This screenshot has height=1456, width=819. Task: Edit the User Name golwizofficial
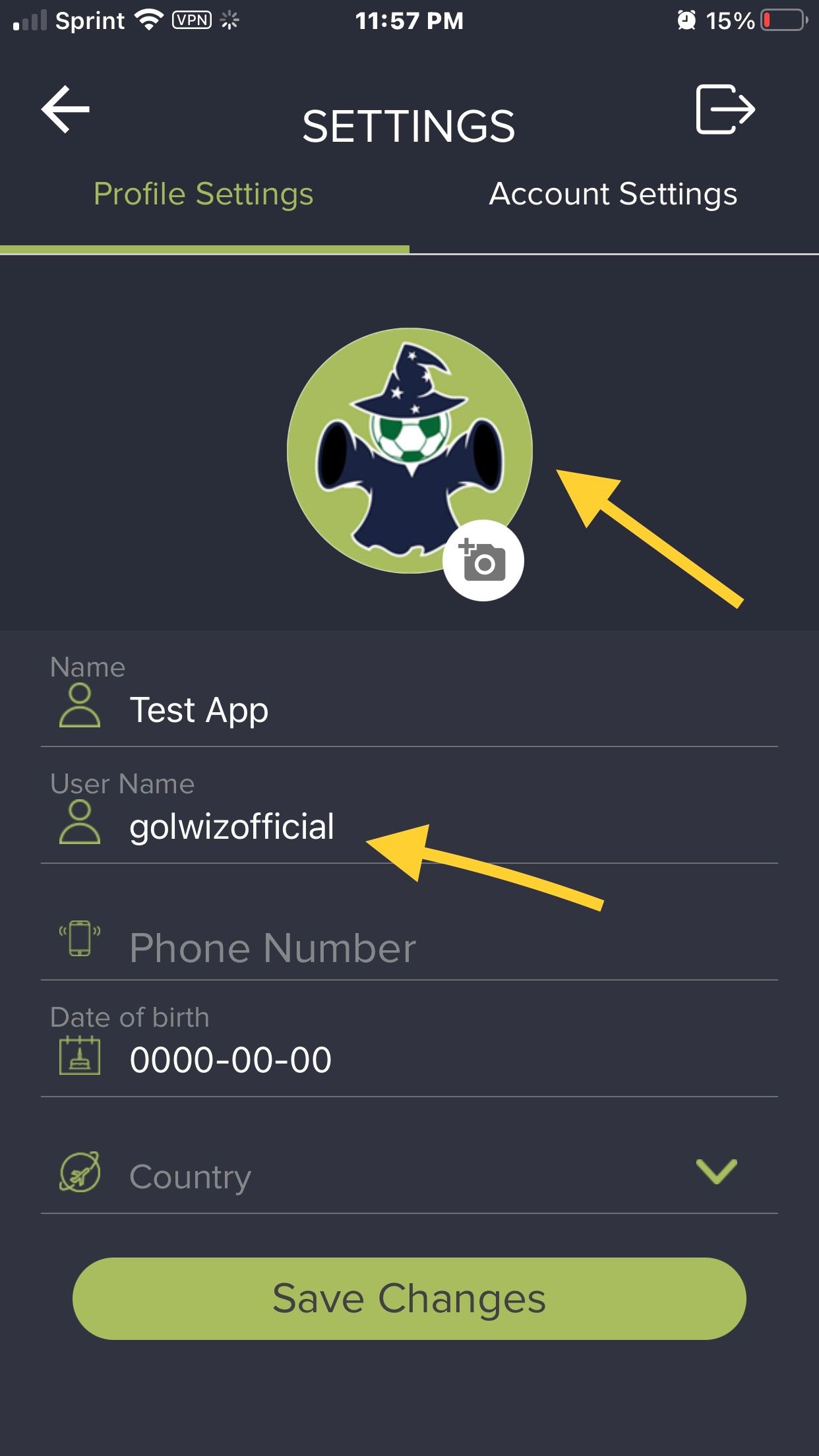(x=409, y=827)
